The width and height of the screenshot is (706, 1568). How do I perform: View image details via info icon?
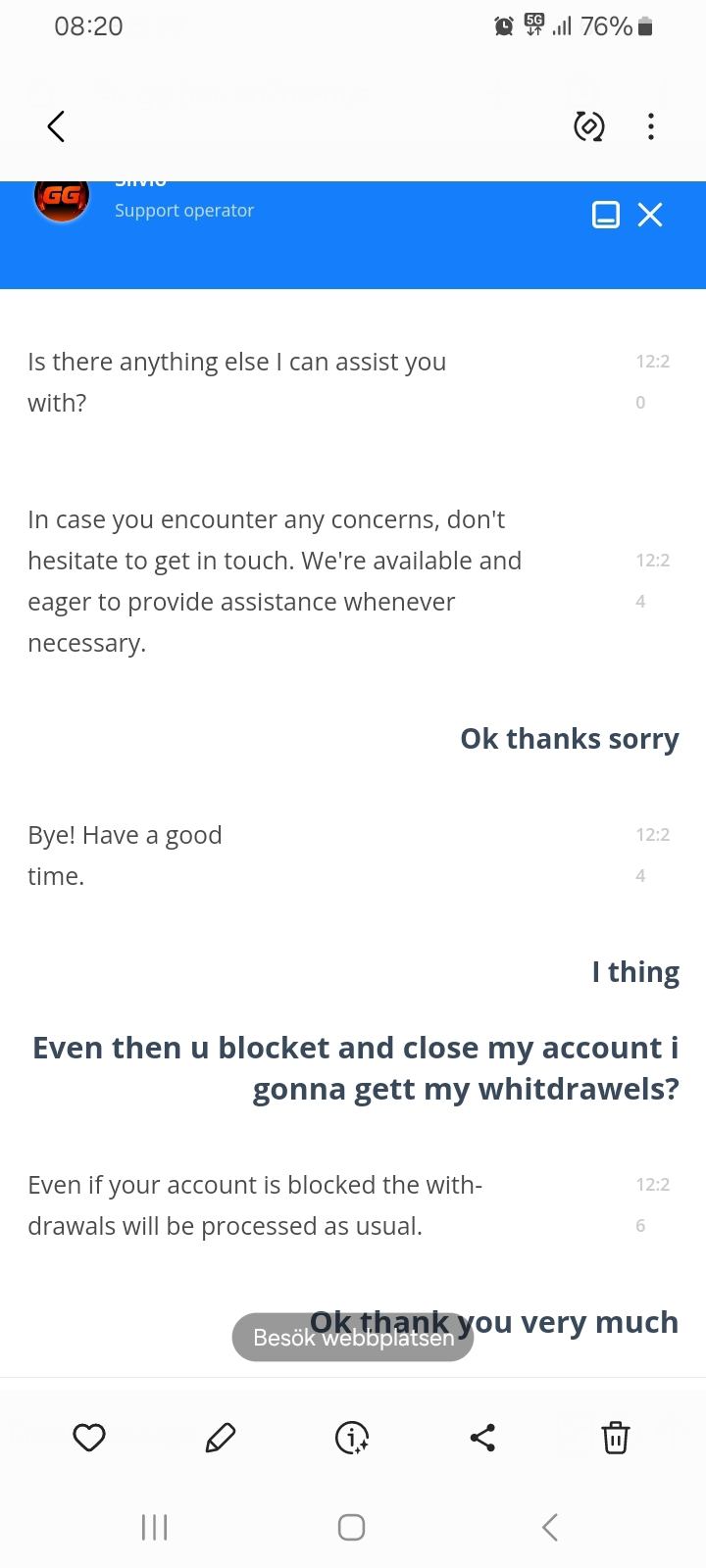tap(352, 1438)
